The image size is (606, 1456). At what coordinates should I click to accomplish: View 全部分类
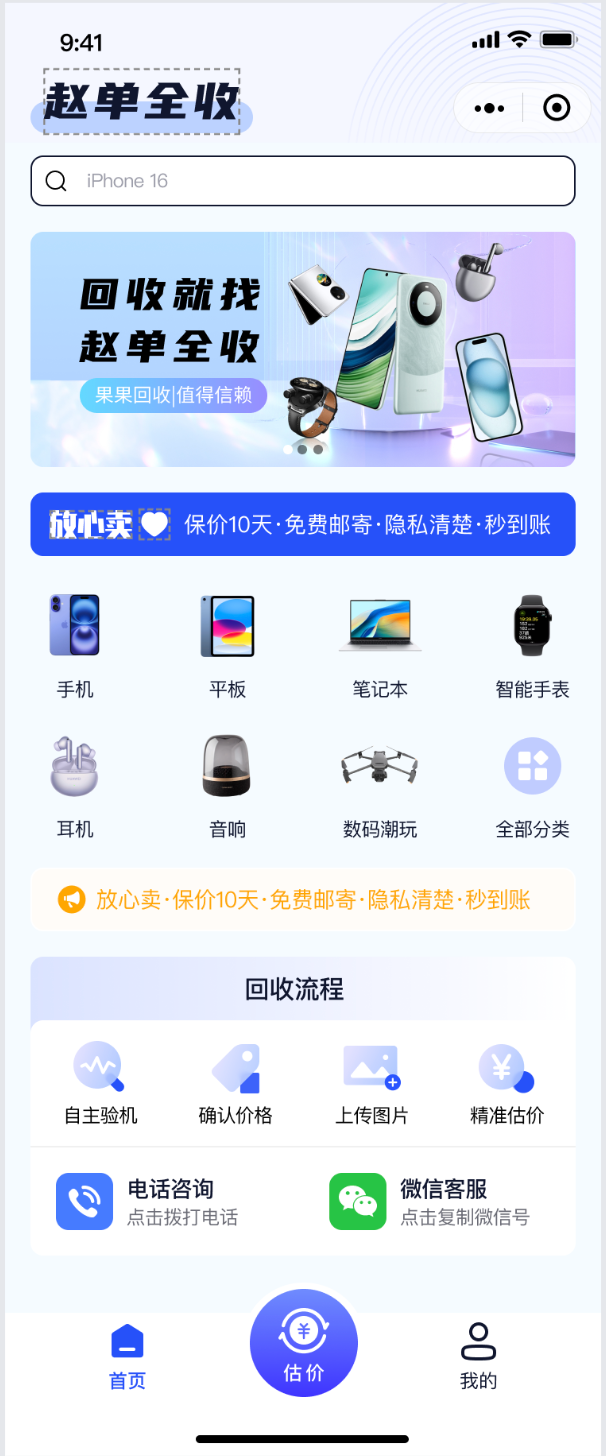point(532,786)
